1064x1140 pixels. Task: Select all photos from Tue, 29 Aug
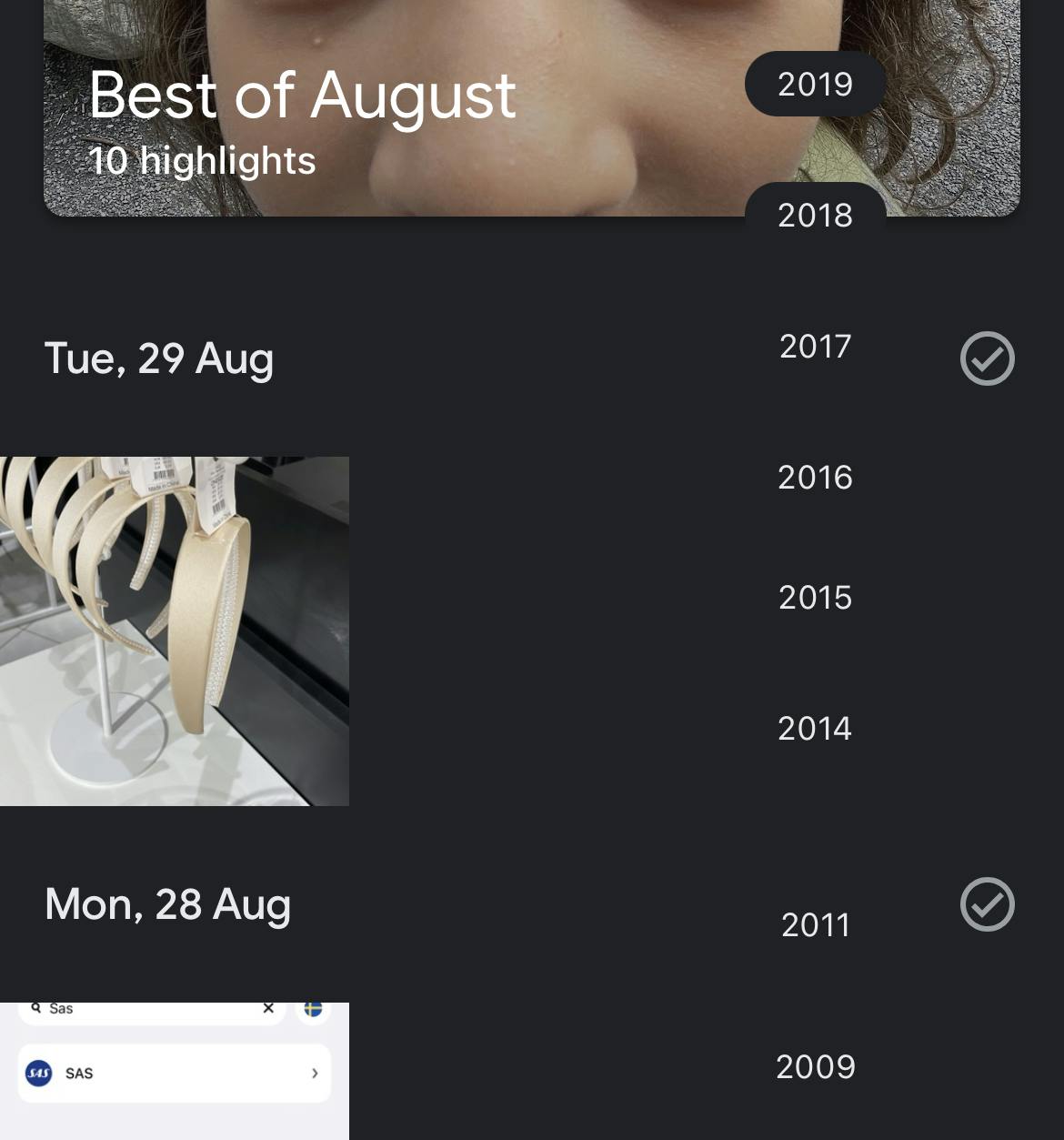(x=987, y=358)
